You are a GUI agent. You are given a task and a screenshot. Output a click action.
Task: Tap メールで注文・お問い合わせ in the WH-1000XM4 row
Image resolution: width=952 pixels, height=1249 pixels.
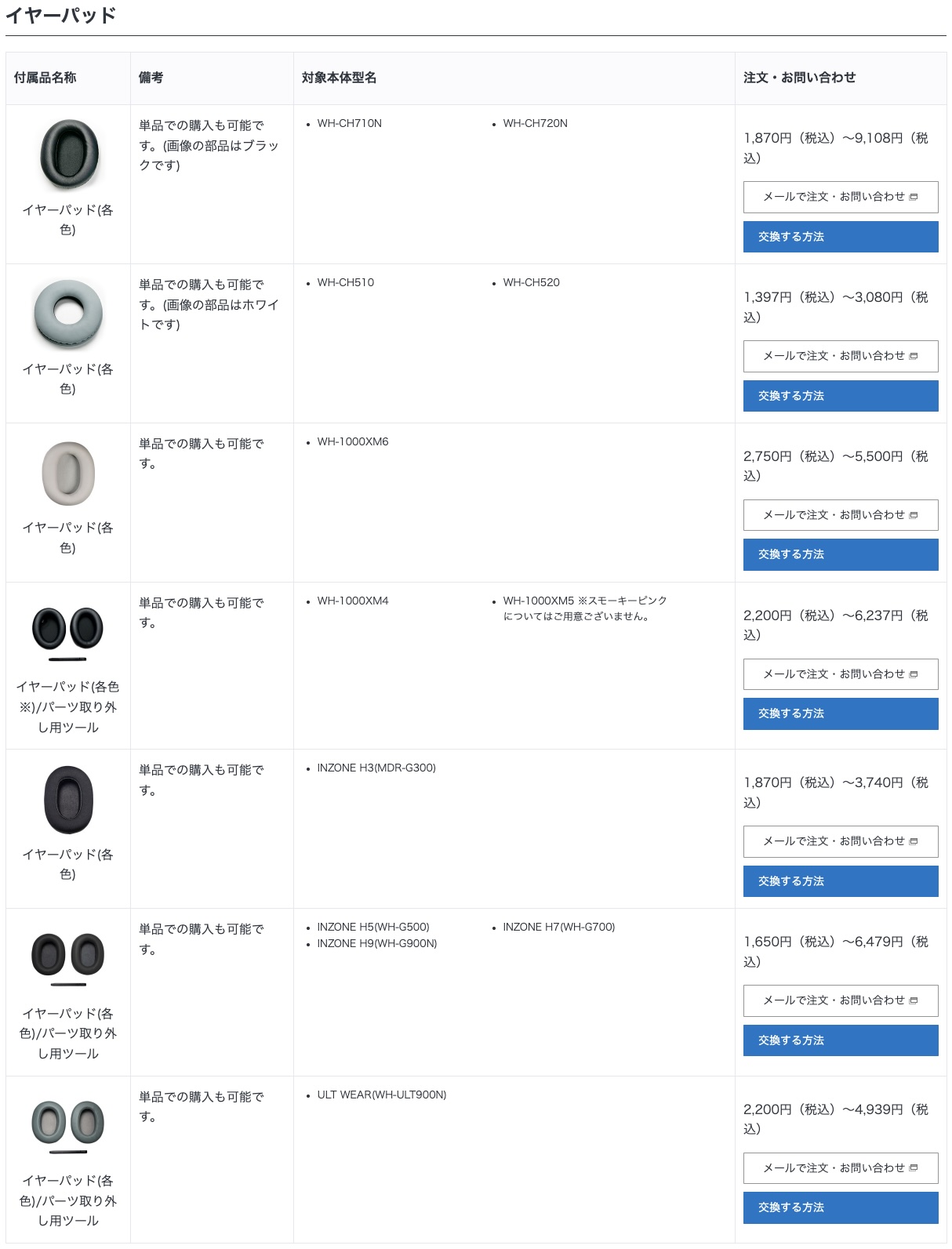pyautogui.click(x=840, y=674)
